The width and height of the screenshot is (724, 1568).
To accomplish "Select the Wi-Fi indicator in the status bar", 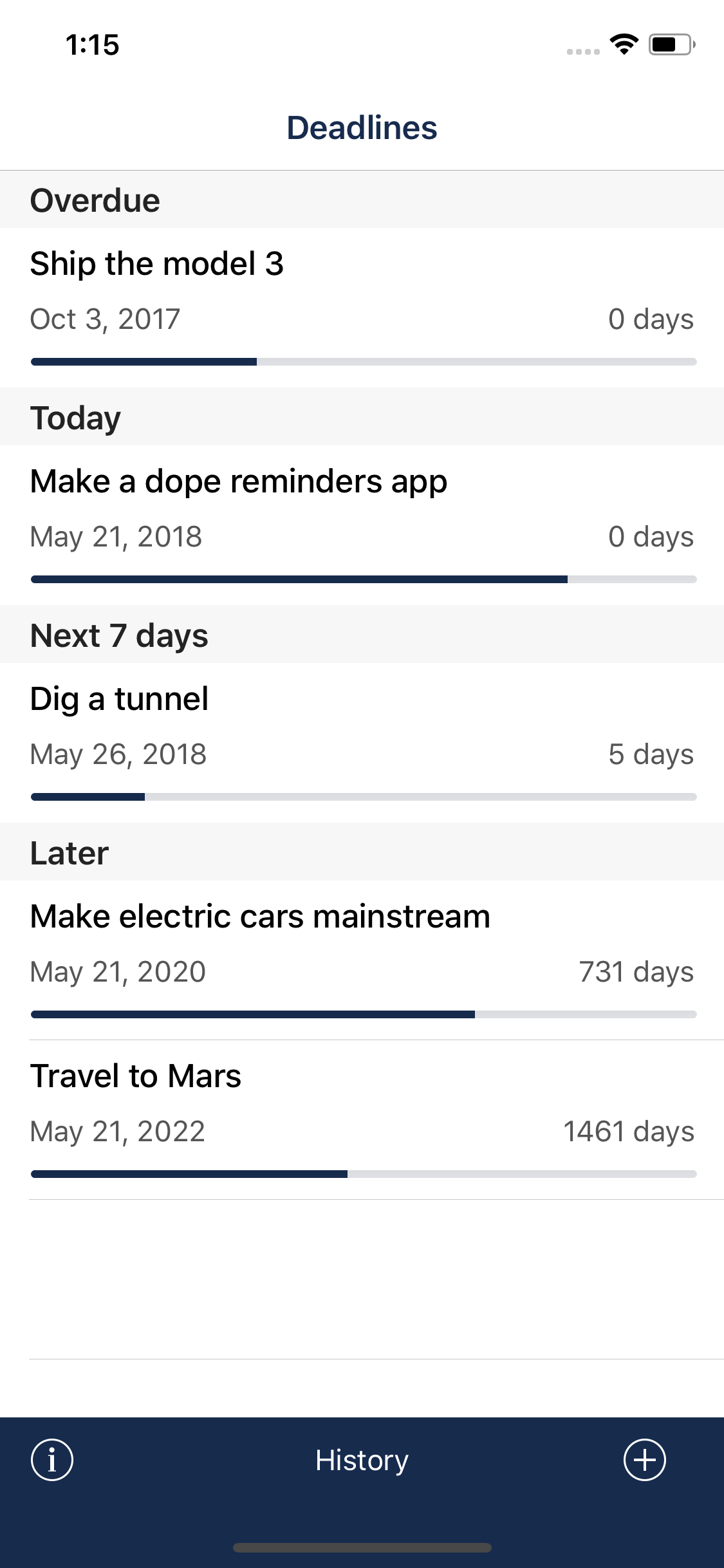I will (622, 44).
